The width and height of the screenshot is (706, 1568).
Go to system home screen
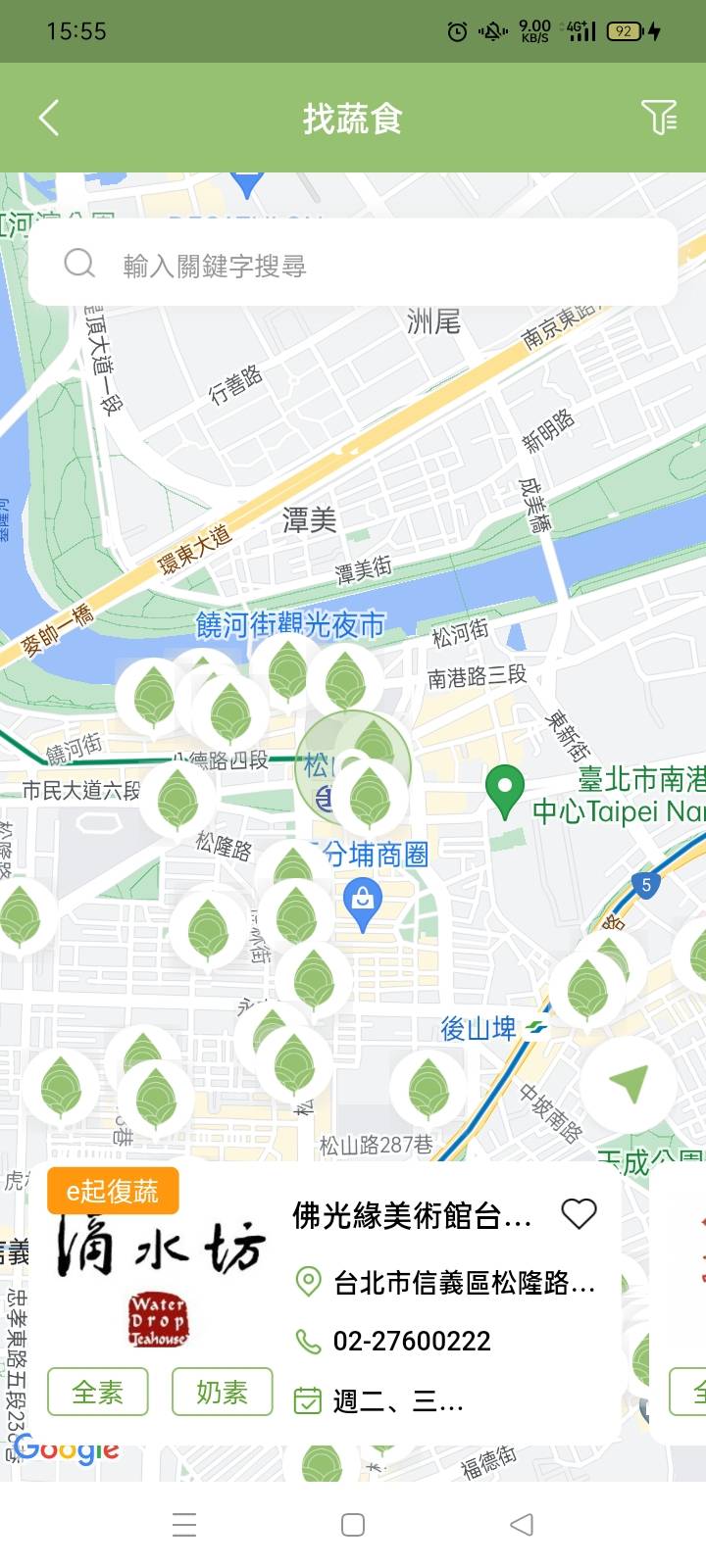[x=353, y=1525]
